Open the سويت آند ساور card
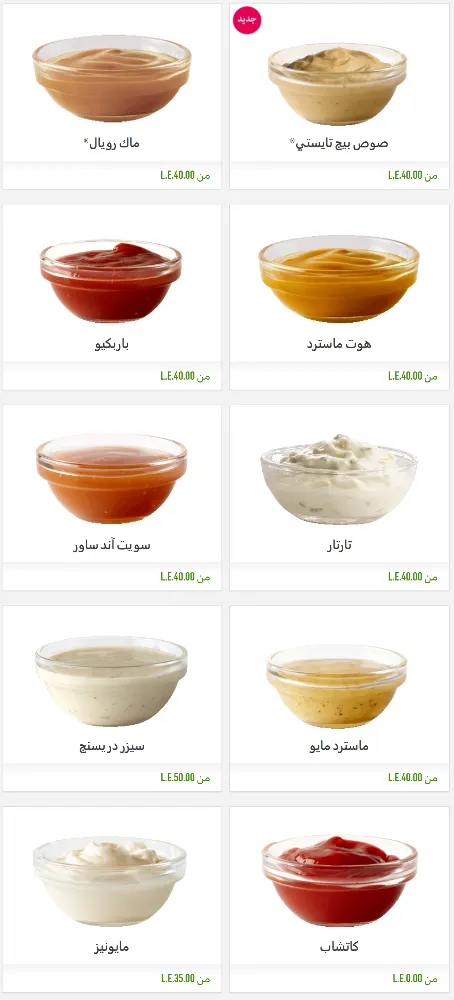 pyautogui.click(x=112, y=497)
